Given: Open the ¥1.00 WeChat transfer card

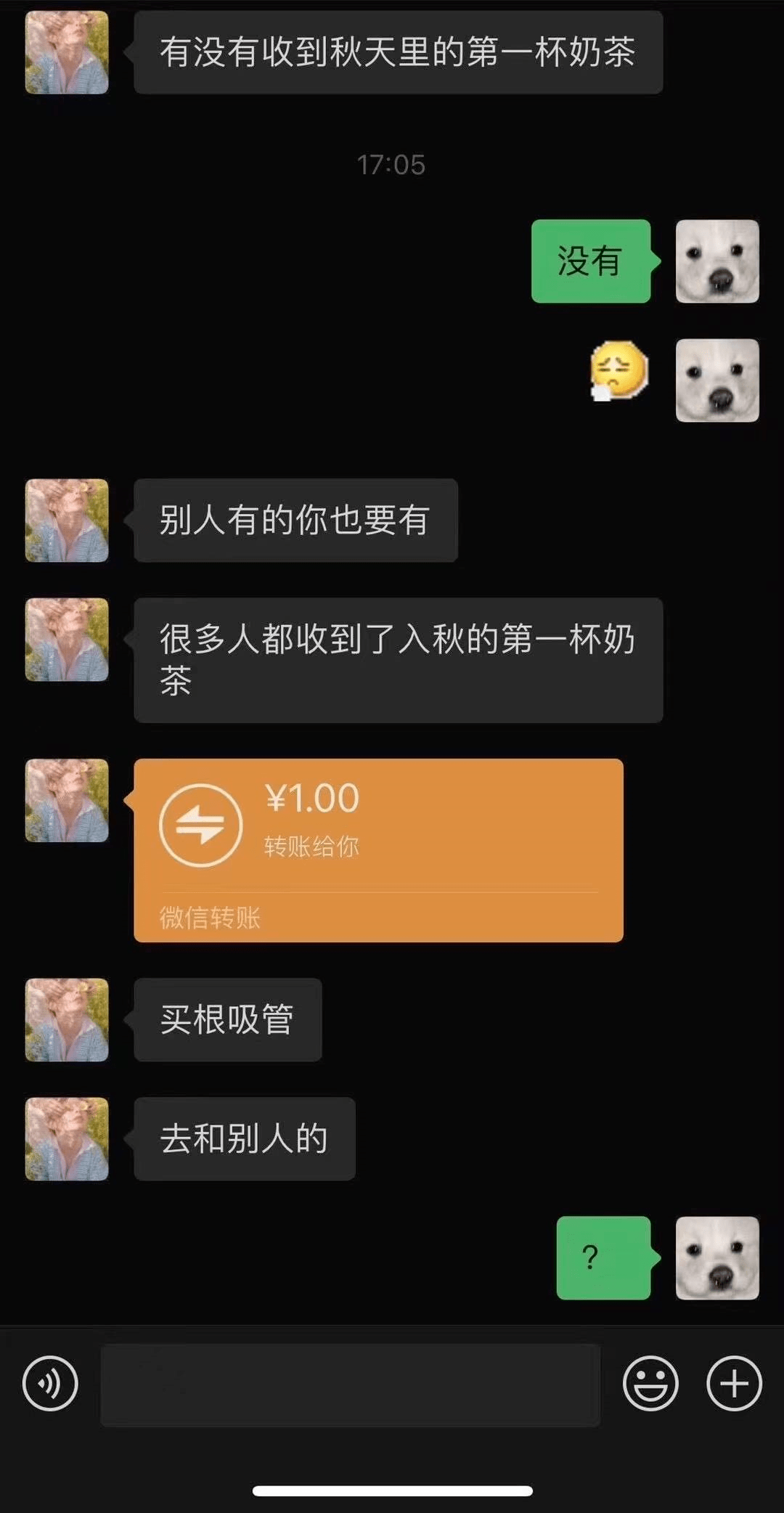Looking at the screenshot, I should pyautogui.click(x=377, y=849).
